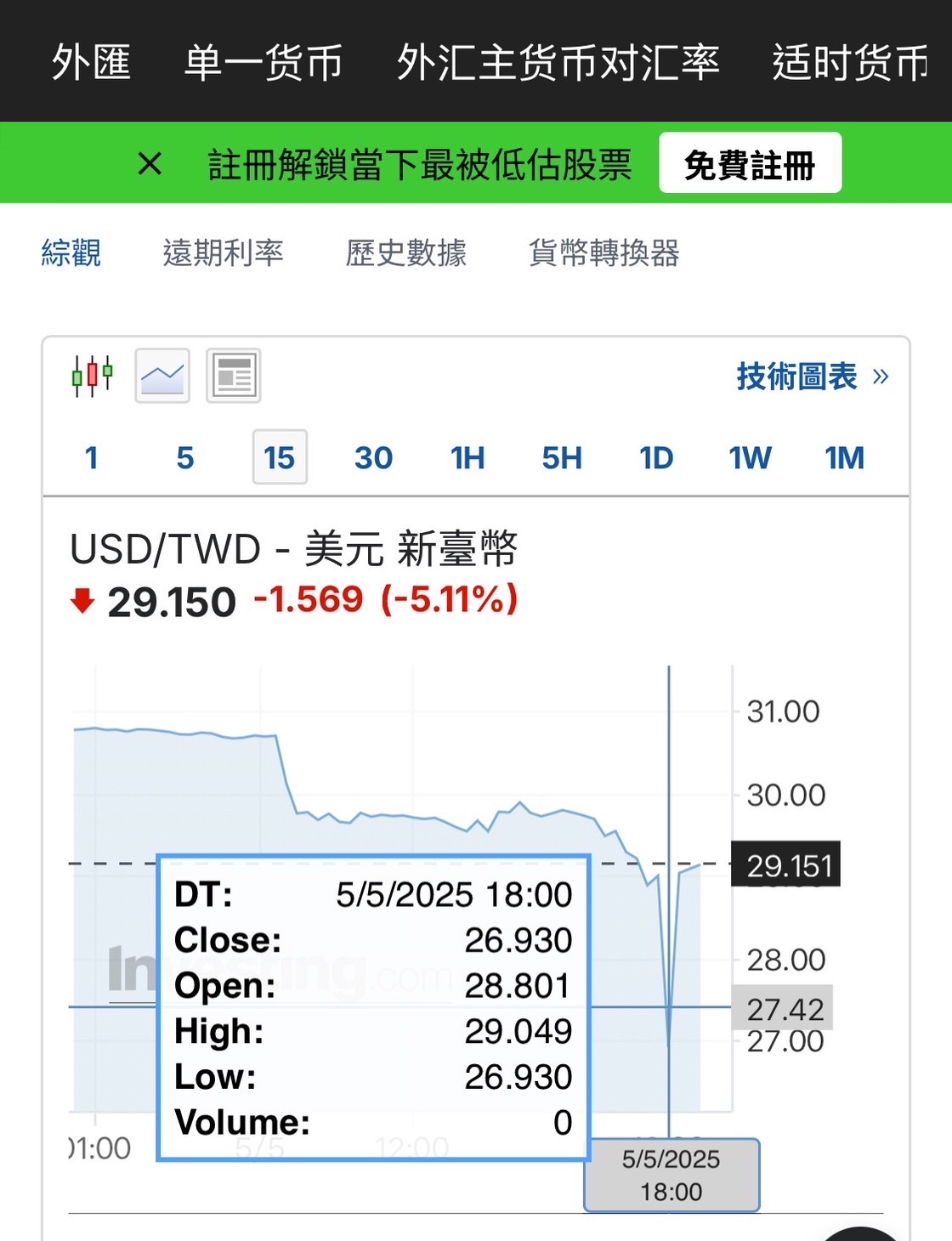Viewport: 952px width, 1241px height.
Task: Open 外汇主货币对汇率 in the top menu
Action: [558, 62]
